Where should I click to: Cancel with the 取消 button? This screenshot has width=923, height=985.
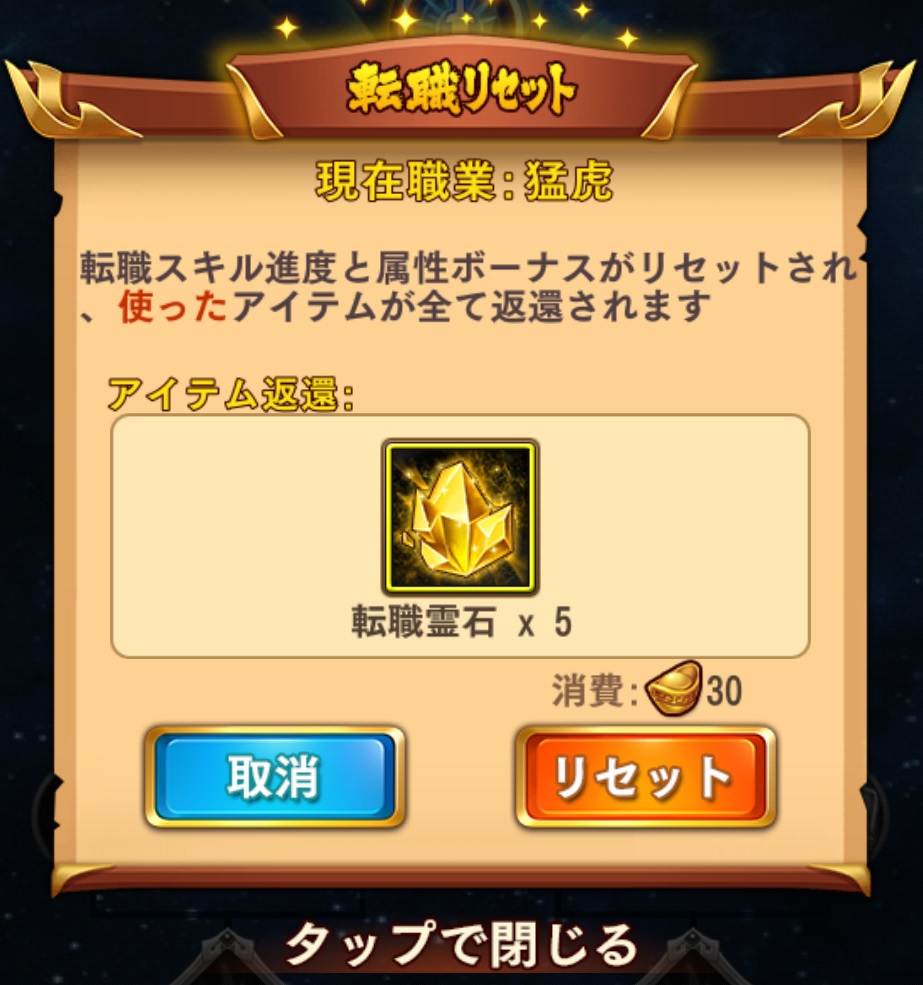(x=274, y=777)
